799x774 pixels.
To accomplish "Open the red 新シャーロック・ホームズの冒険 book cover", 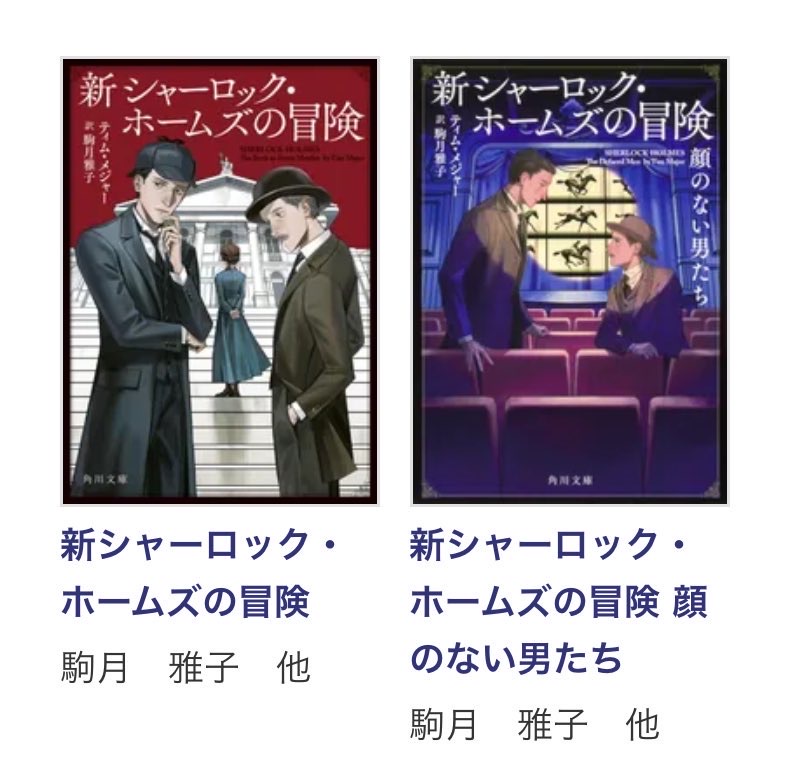I will click(x=219, y=281).
